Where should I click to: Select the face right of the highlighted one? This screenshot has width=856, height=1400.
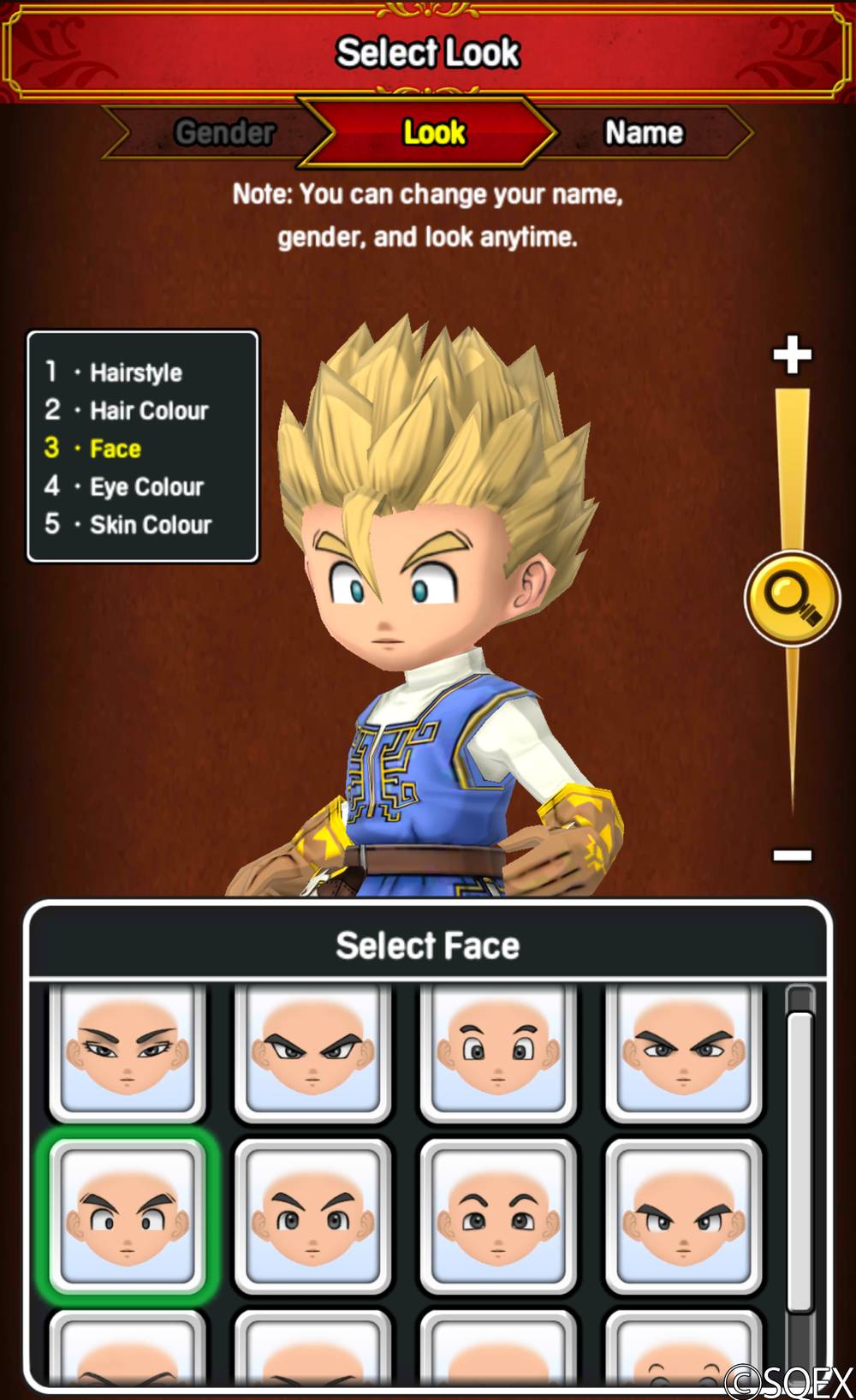point(312,1216)
